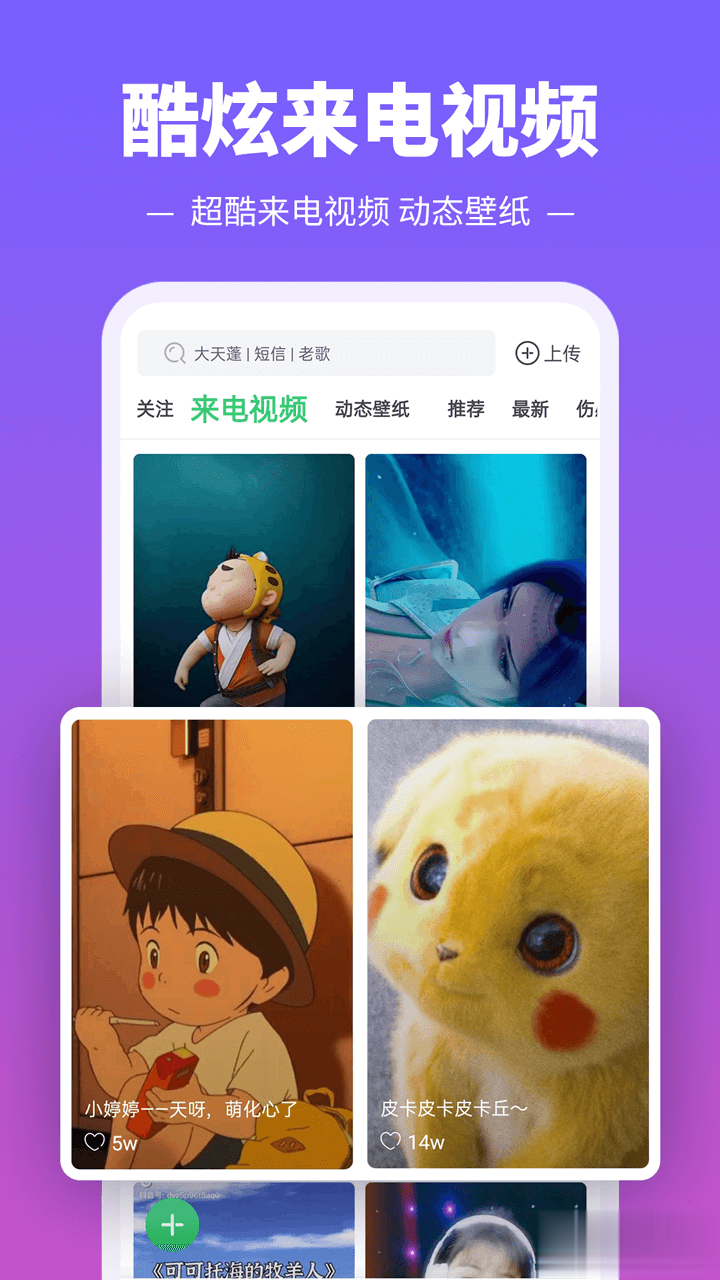The width and height of the screenshot is (720, 1280).
Task: Switch to the 推荐 tab
Action: [463, 409]
